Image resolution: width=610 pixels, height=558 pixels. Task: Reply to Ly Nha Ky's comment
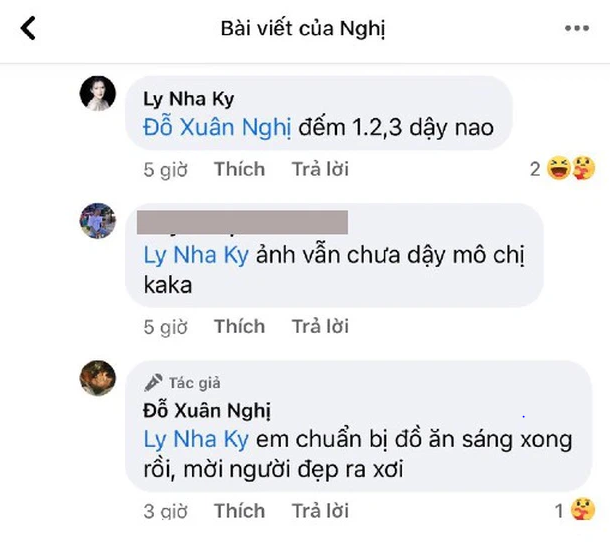(320, 169)
